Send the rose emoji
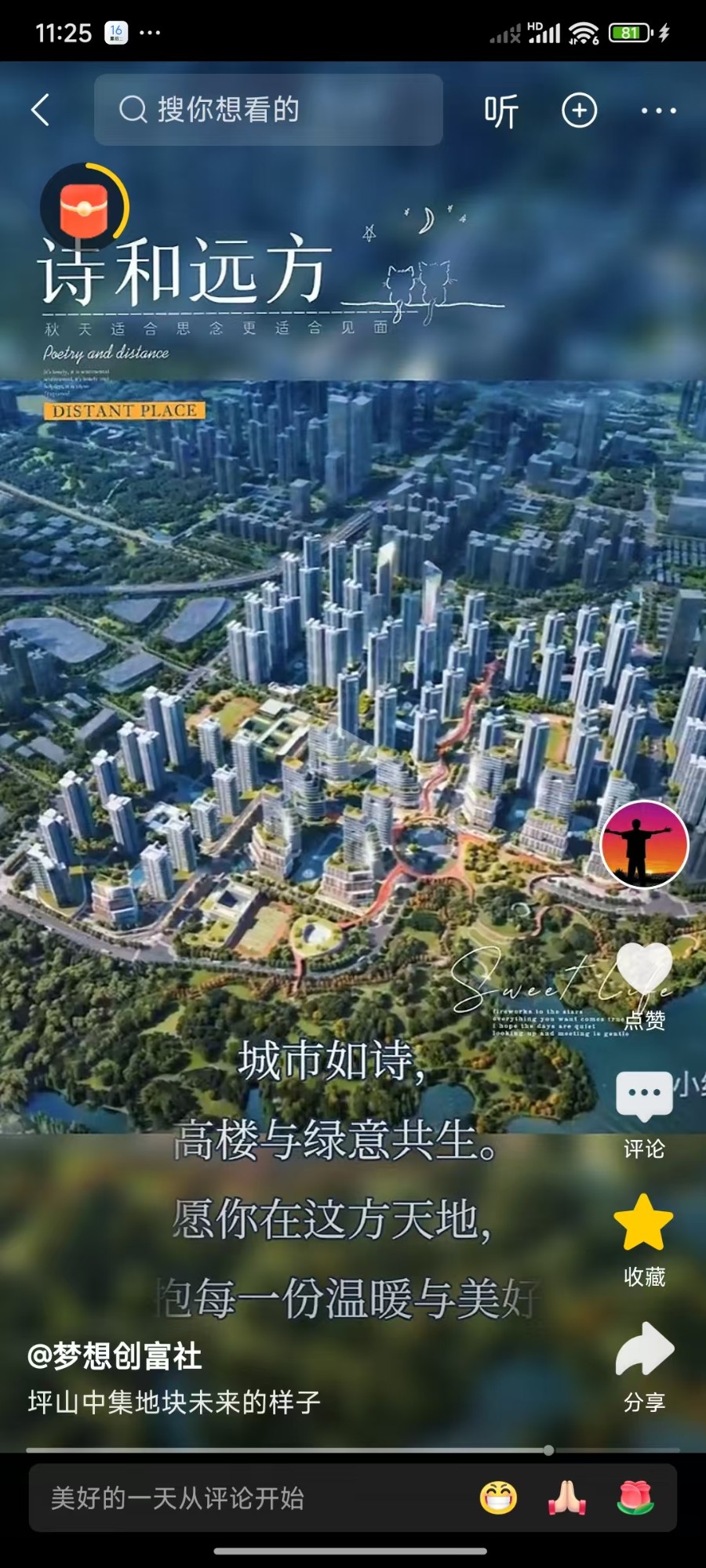Viewport: 706px width, 1568px height. [635, 1498]
